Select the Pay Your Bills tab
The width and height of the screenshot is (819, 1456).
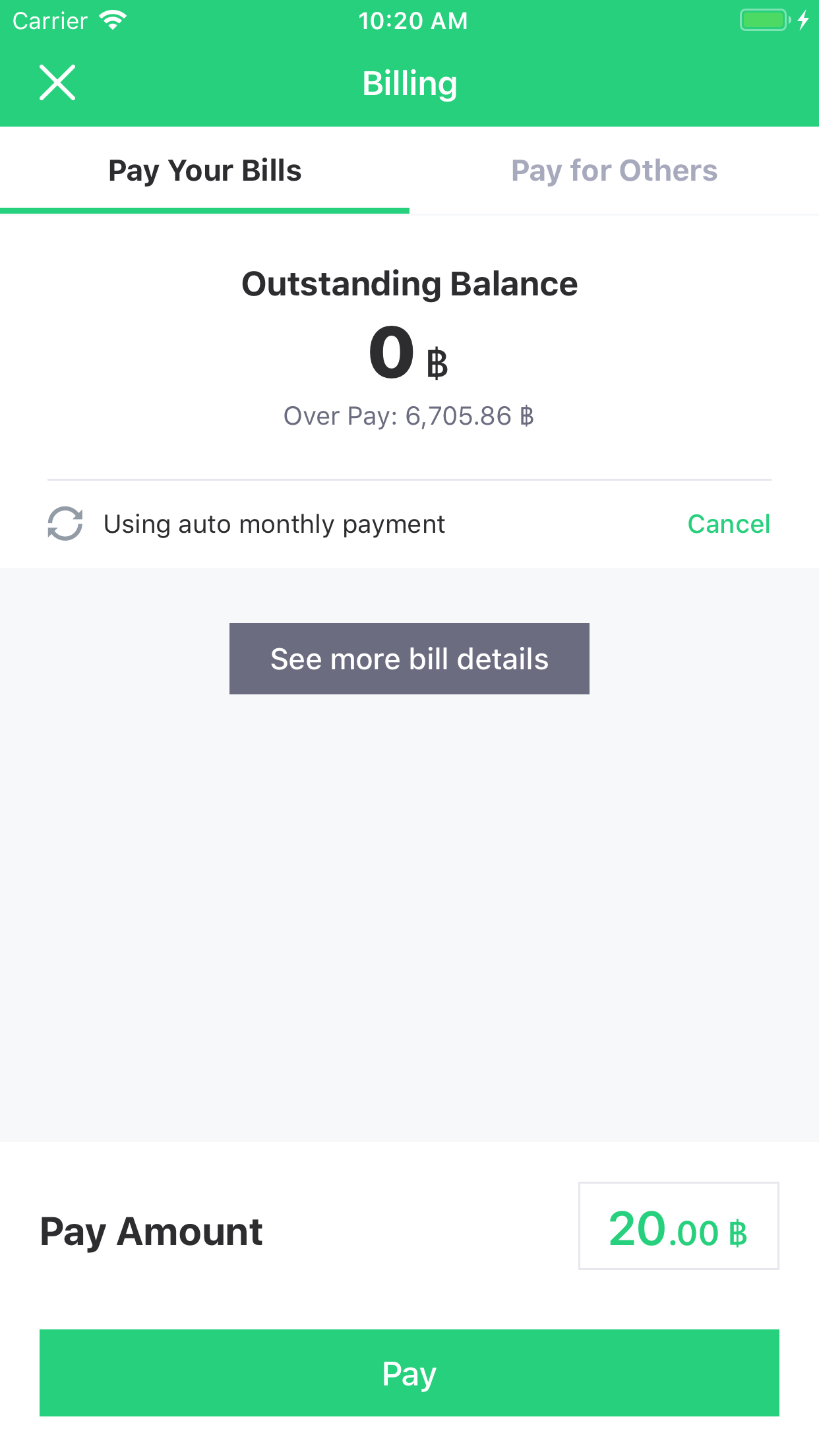pyautogui.click(x=205, y=169)
